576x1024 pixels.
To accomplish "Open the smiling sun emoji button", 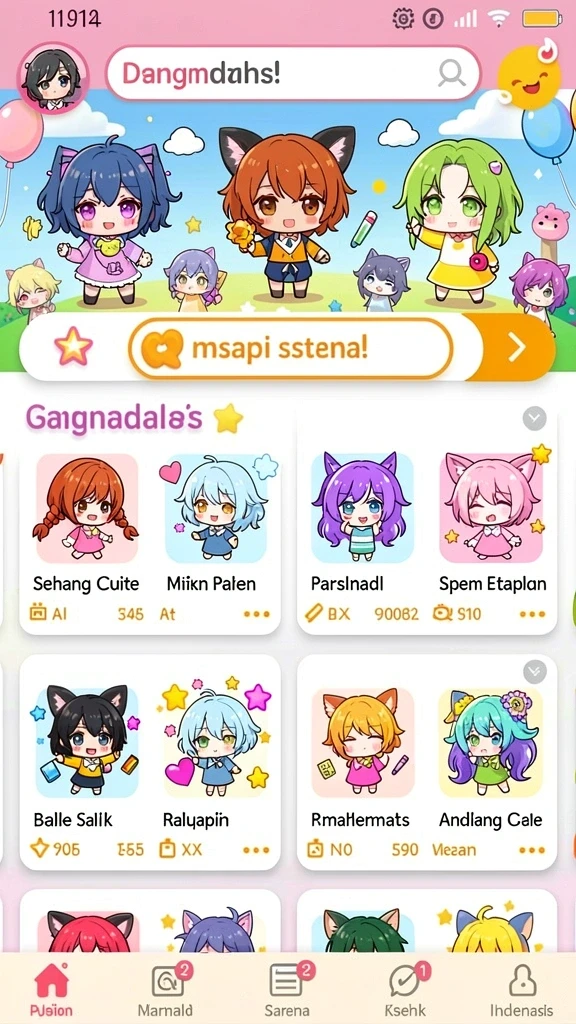I will 528,76.
